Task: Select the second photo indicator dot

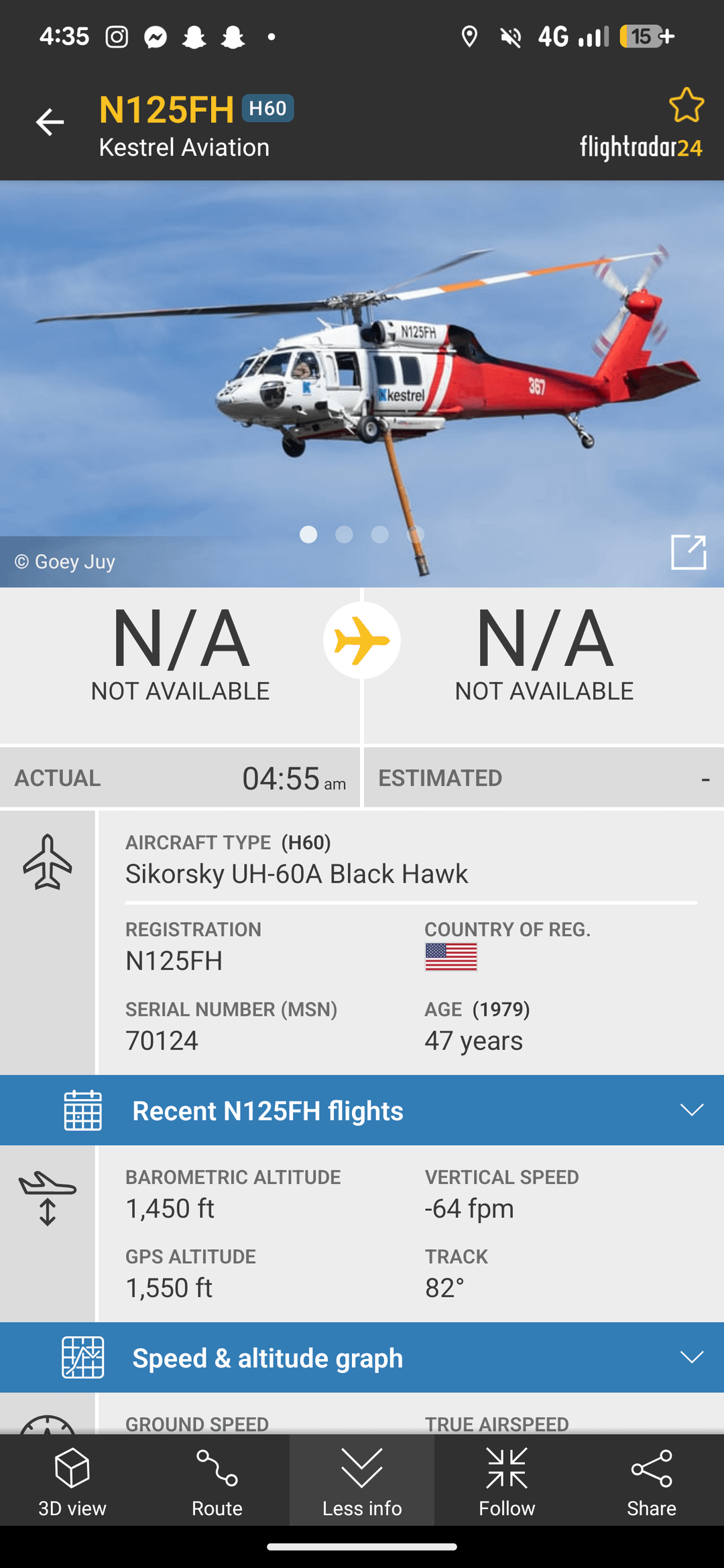Action: (x=344, y=534)
